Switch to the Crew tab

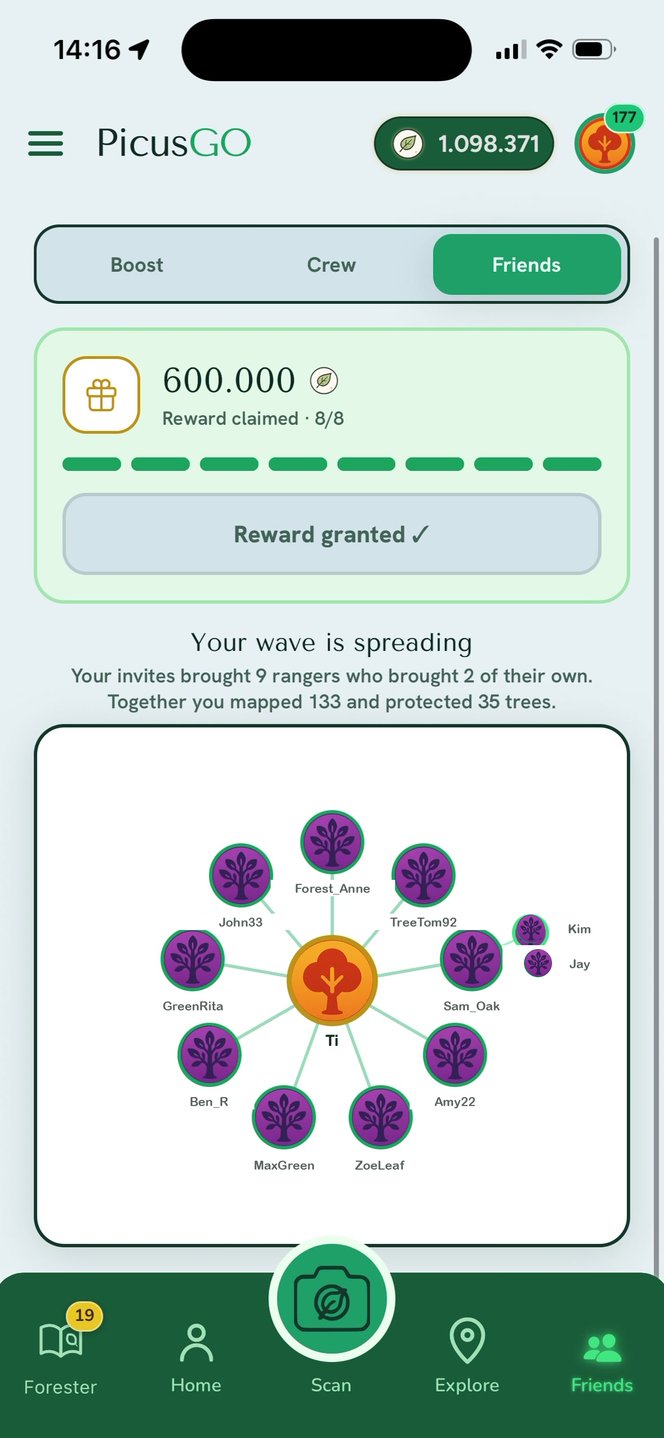(x=331, y=265)
